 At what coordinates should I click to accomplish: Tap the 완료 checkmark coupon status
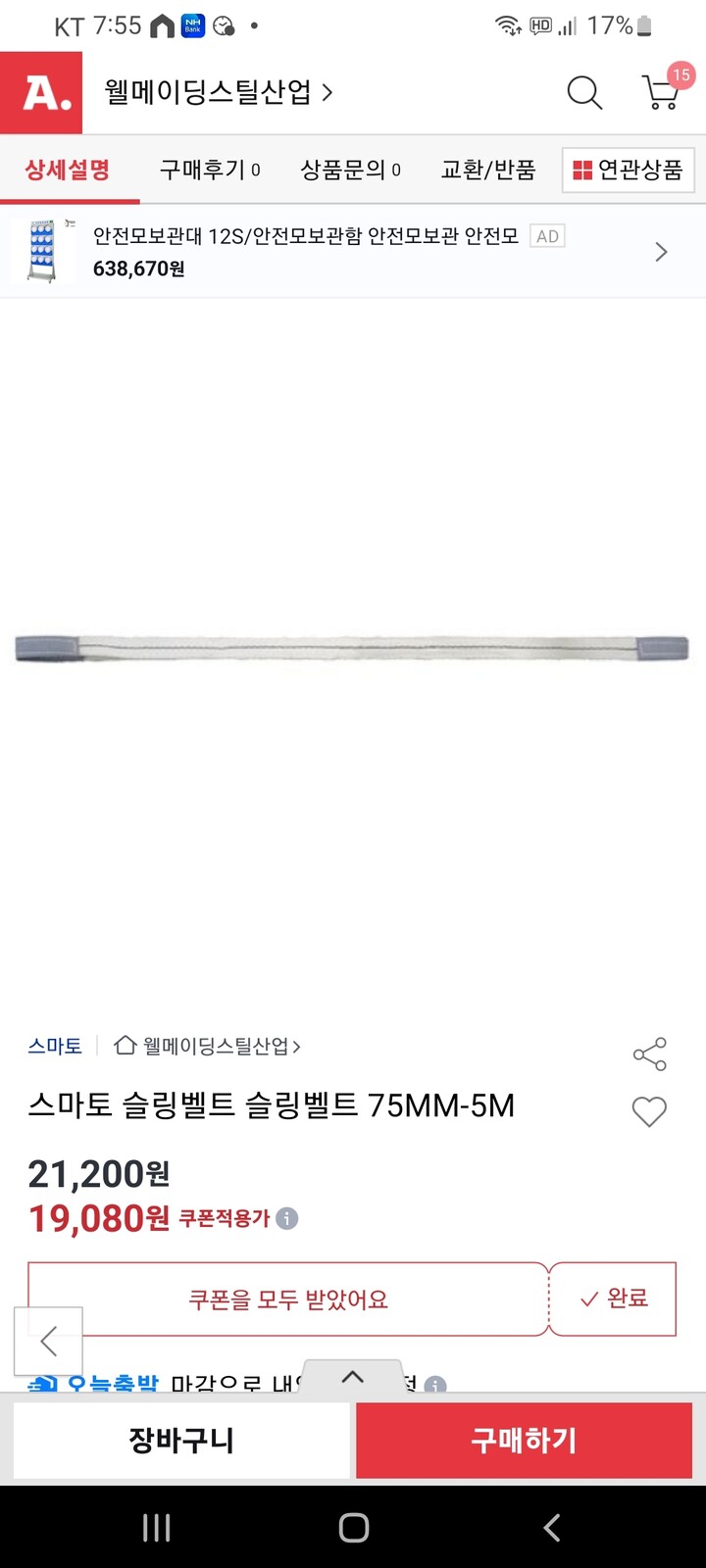pos(613,1298)
